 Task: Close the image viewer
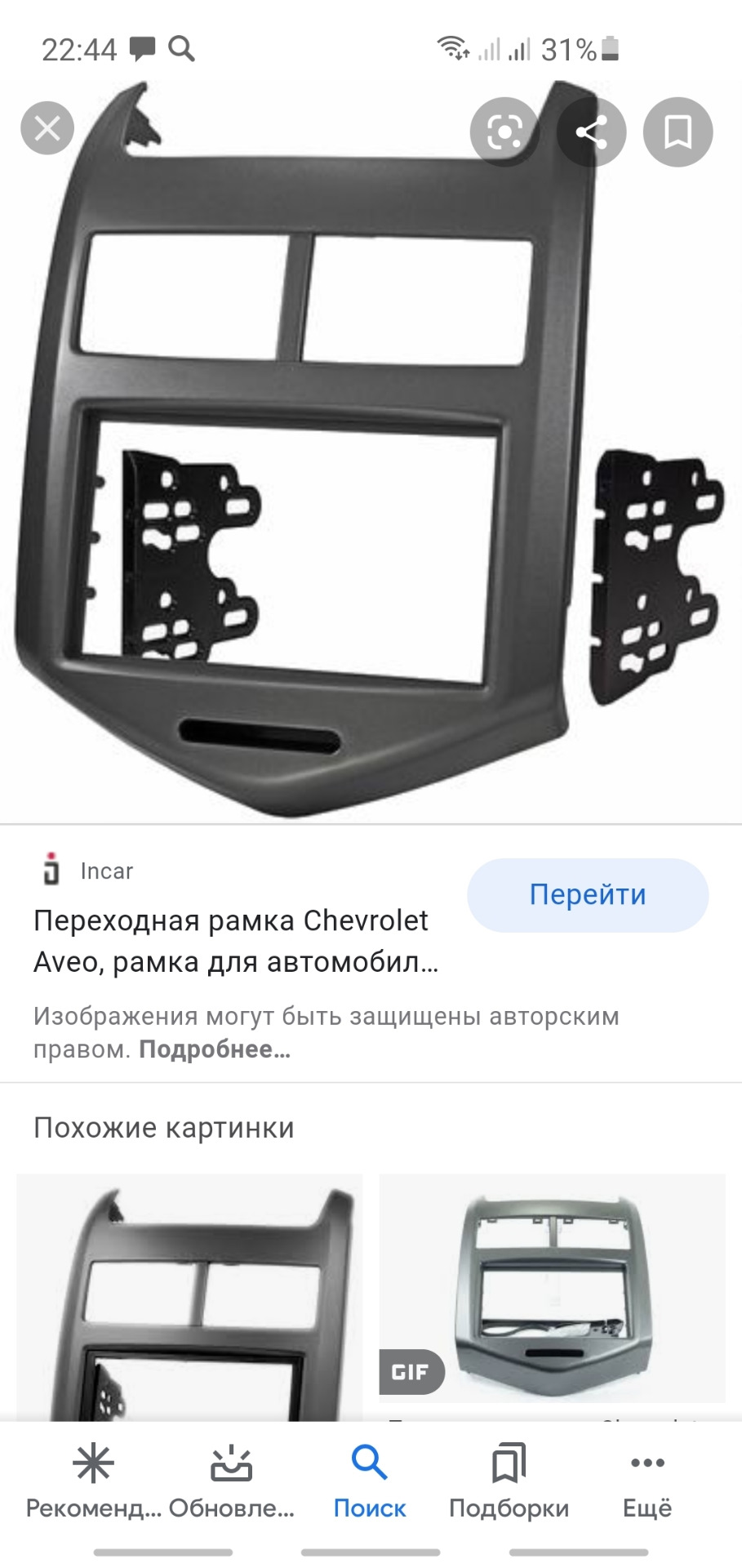click(x=47, y=128)
